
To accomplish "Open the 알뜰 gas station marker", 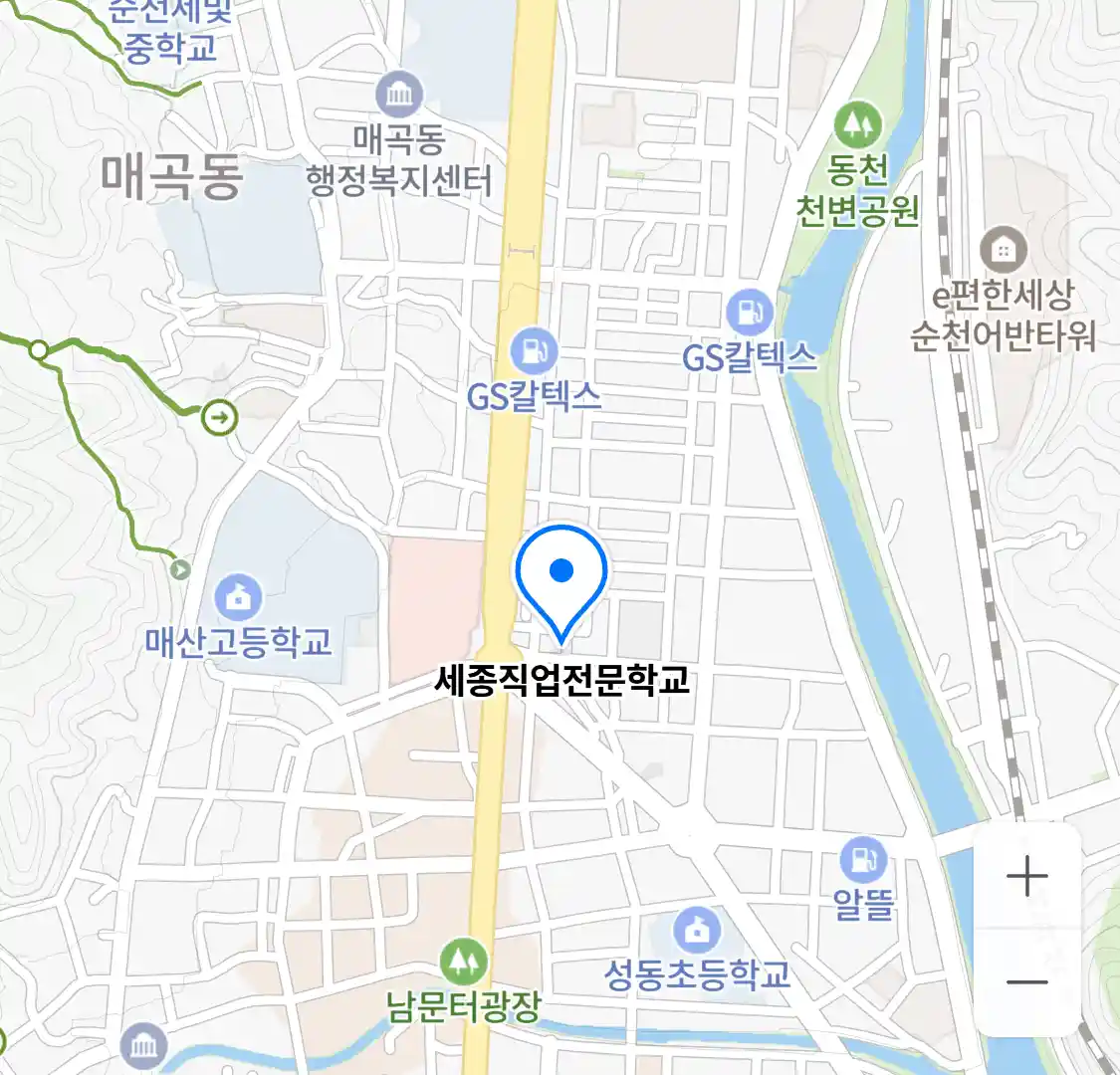I will point(863,859).
